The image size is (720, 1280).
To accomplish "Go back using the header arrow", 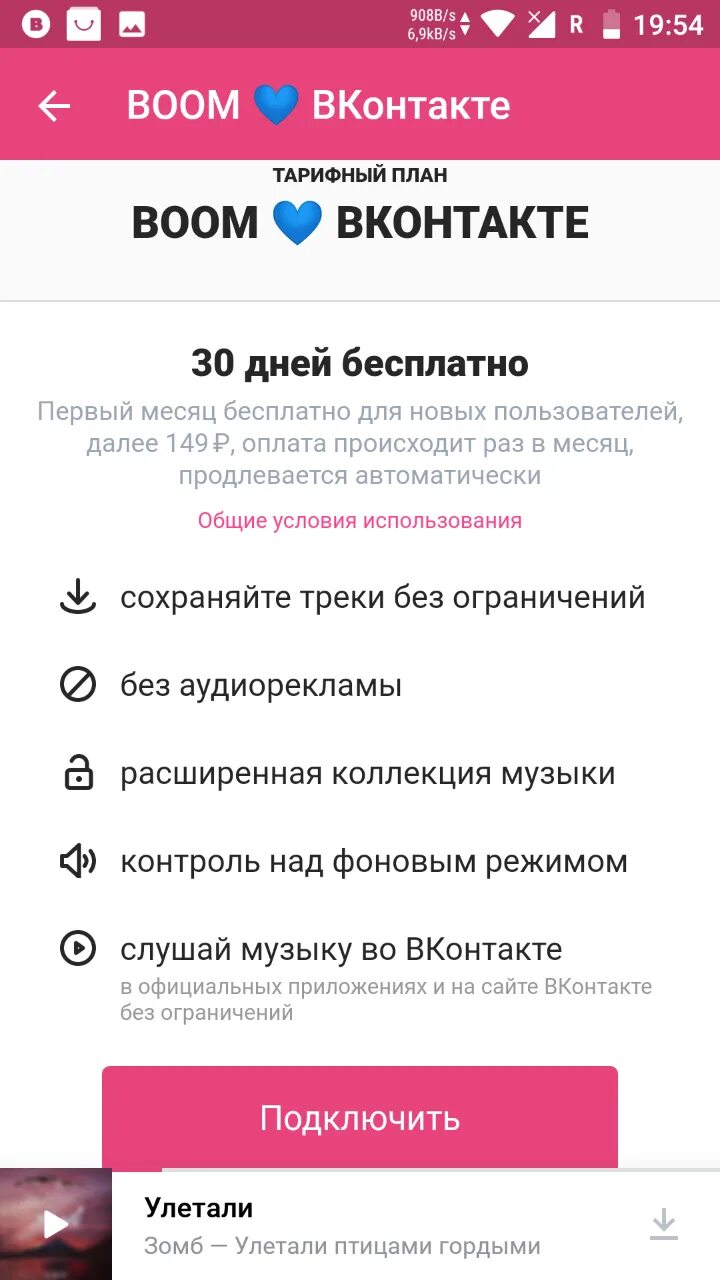I will [x=54, y=106].
